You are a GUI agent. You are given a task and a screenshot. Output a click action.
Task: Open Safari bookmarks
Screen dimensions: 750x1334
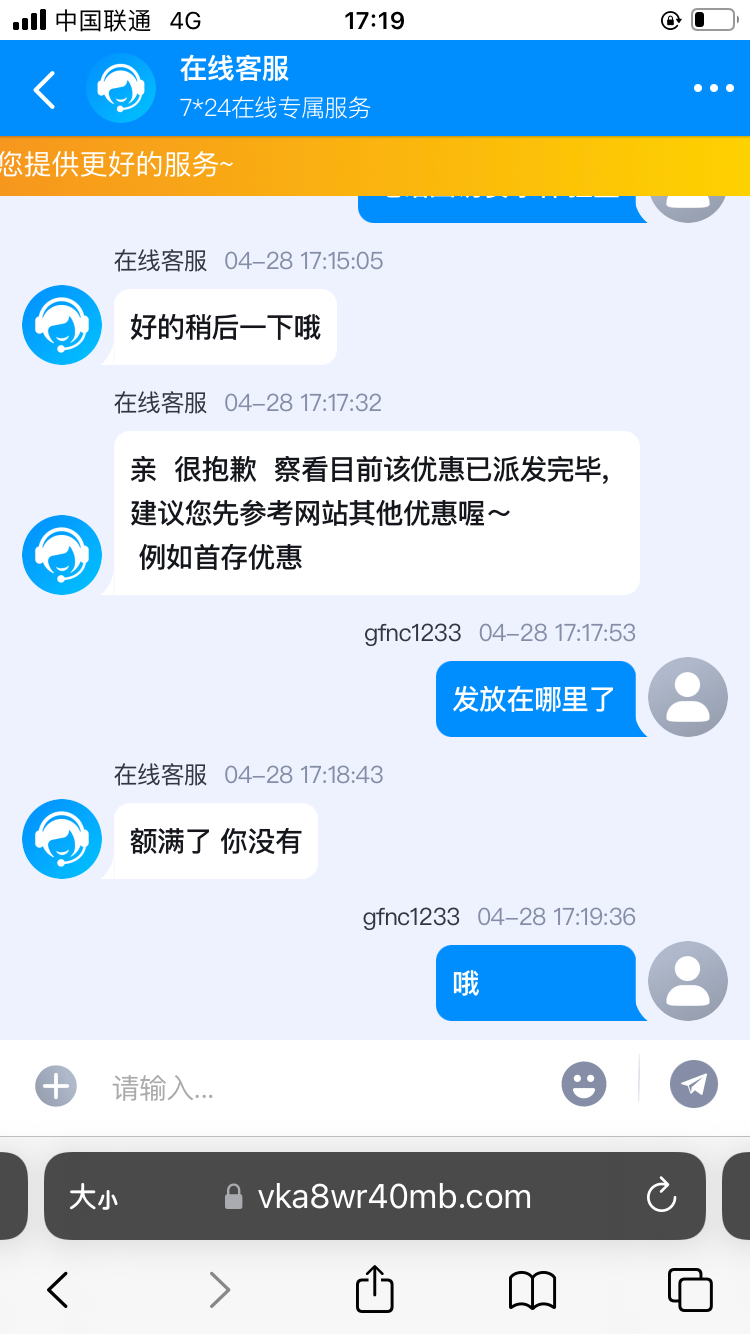click(532, 1291)
